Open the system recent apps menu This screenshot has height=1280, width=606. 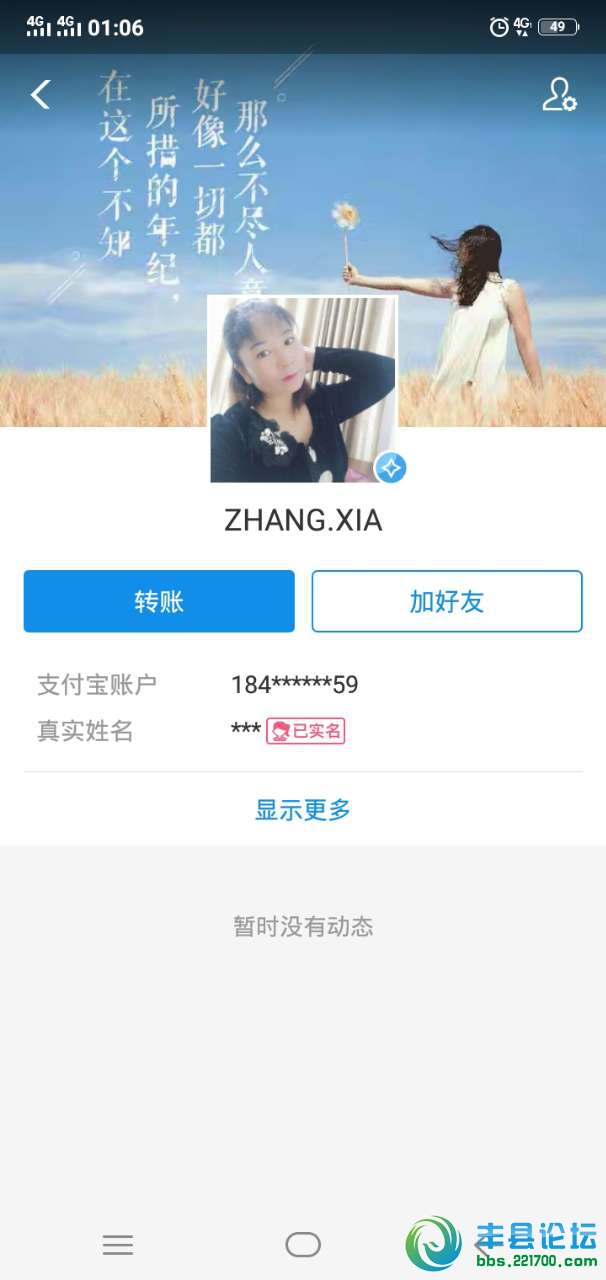tap(118, 1244)
